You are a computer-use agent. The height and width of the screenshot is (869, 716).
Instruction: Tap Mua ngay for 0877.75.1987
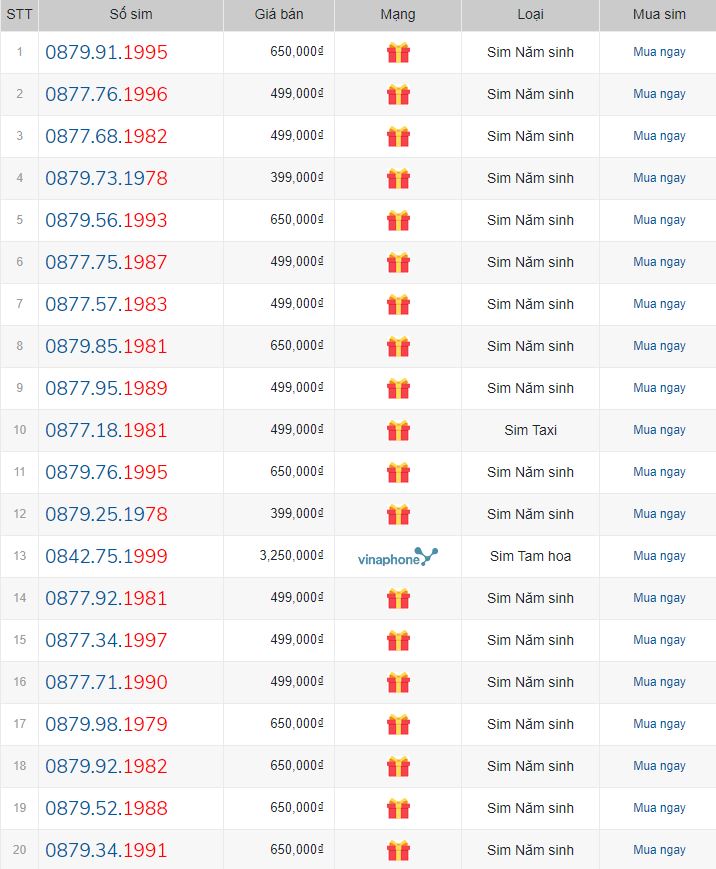(x=659, y=262)
